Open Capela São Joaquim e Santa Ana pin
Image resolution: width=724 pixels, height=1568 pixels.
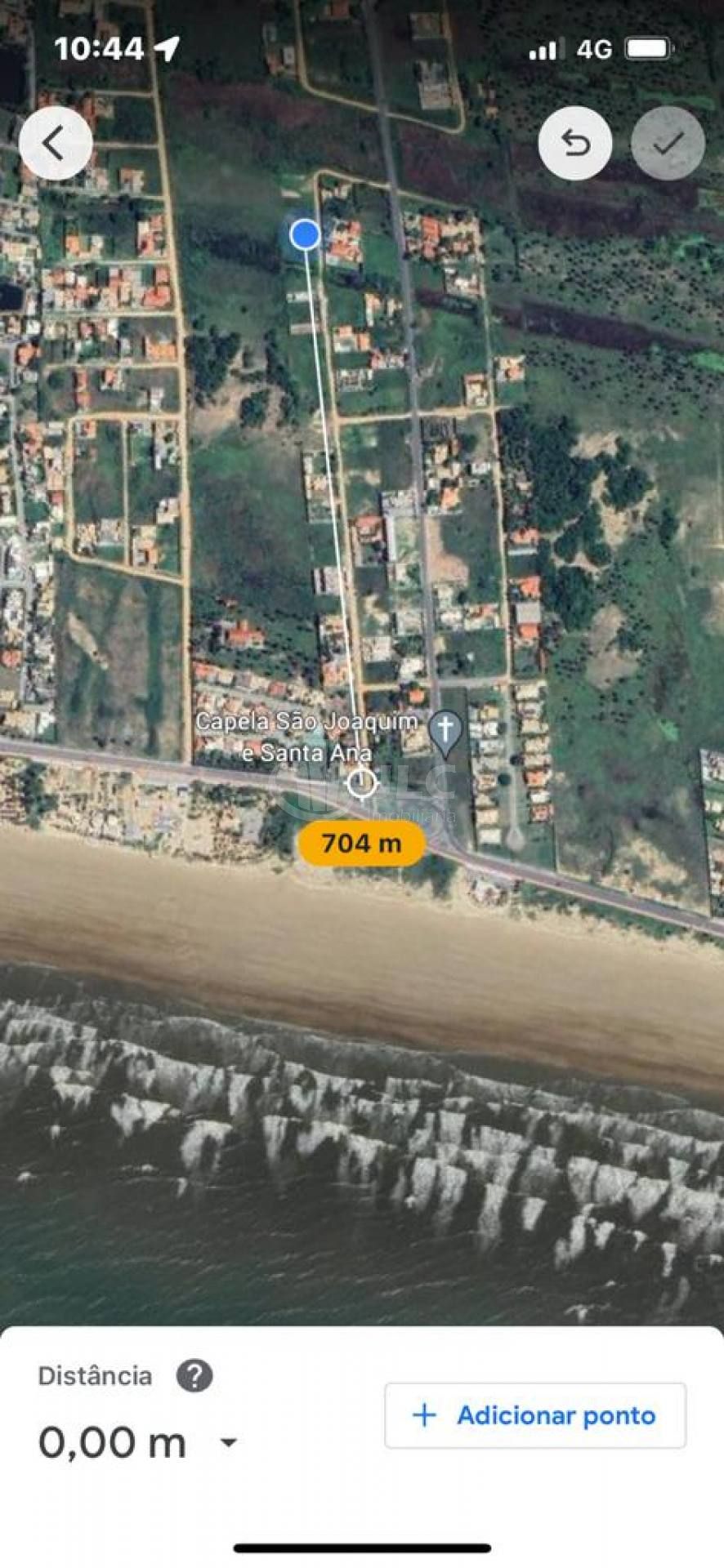tap(445, 733)
